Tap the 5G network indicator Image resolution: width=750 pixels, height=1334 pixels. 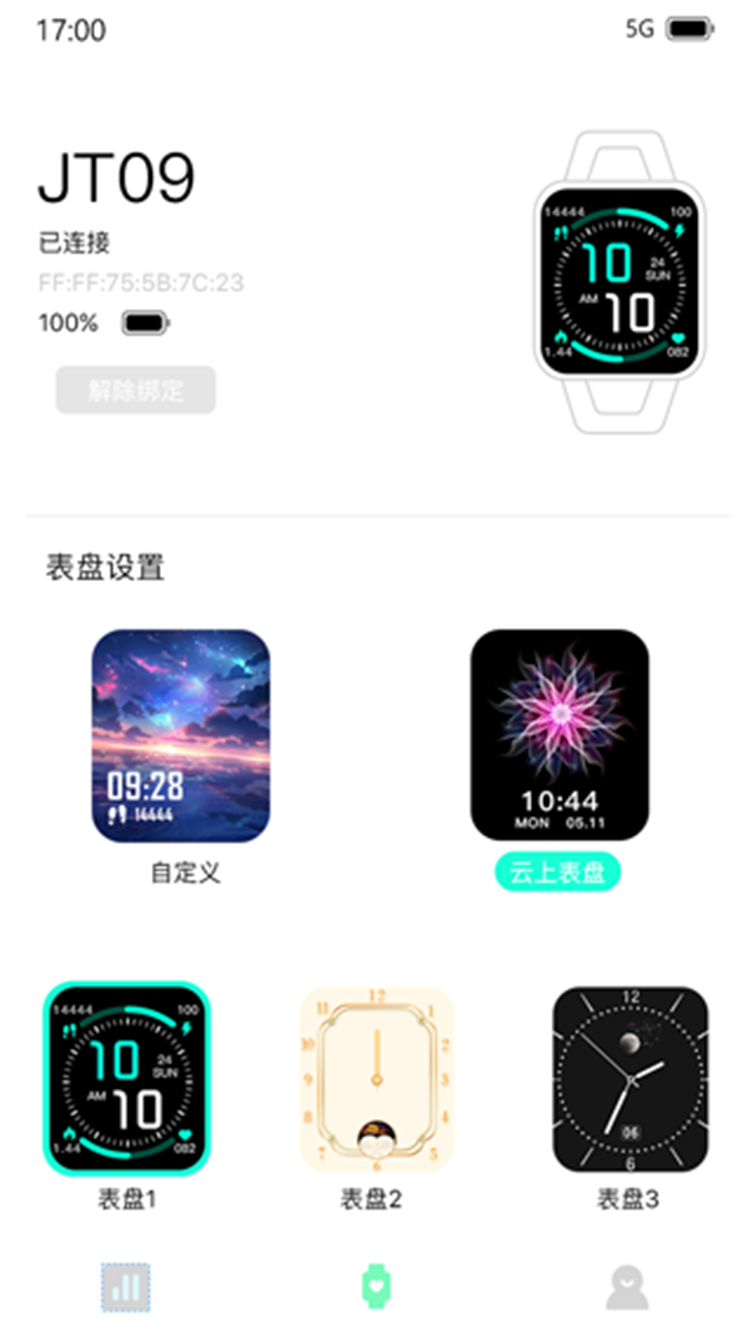pyautogui.click(x=638, y=27)
